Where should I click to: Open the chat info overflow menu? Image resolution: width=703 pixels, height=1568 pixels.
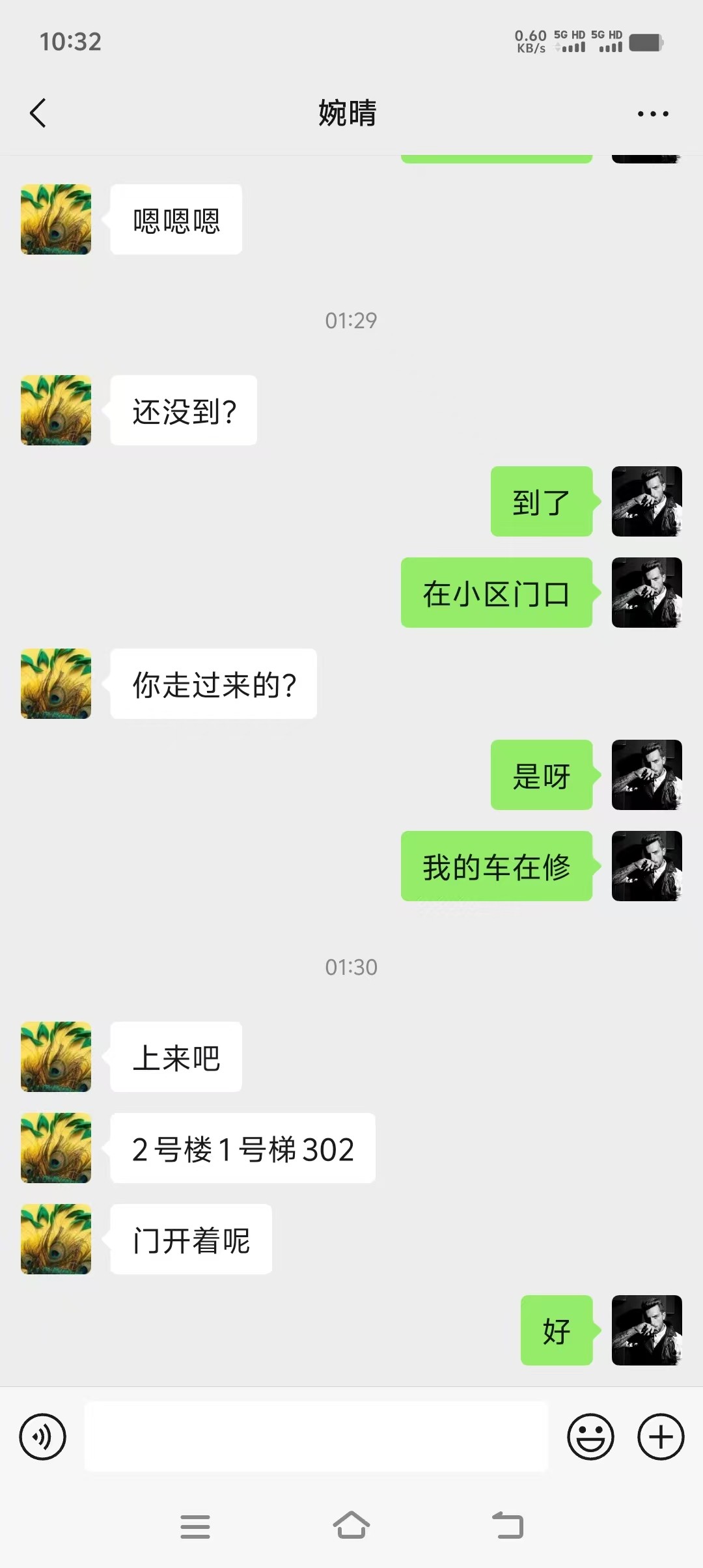coord(653,114)
